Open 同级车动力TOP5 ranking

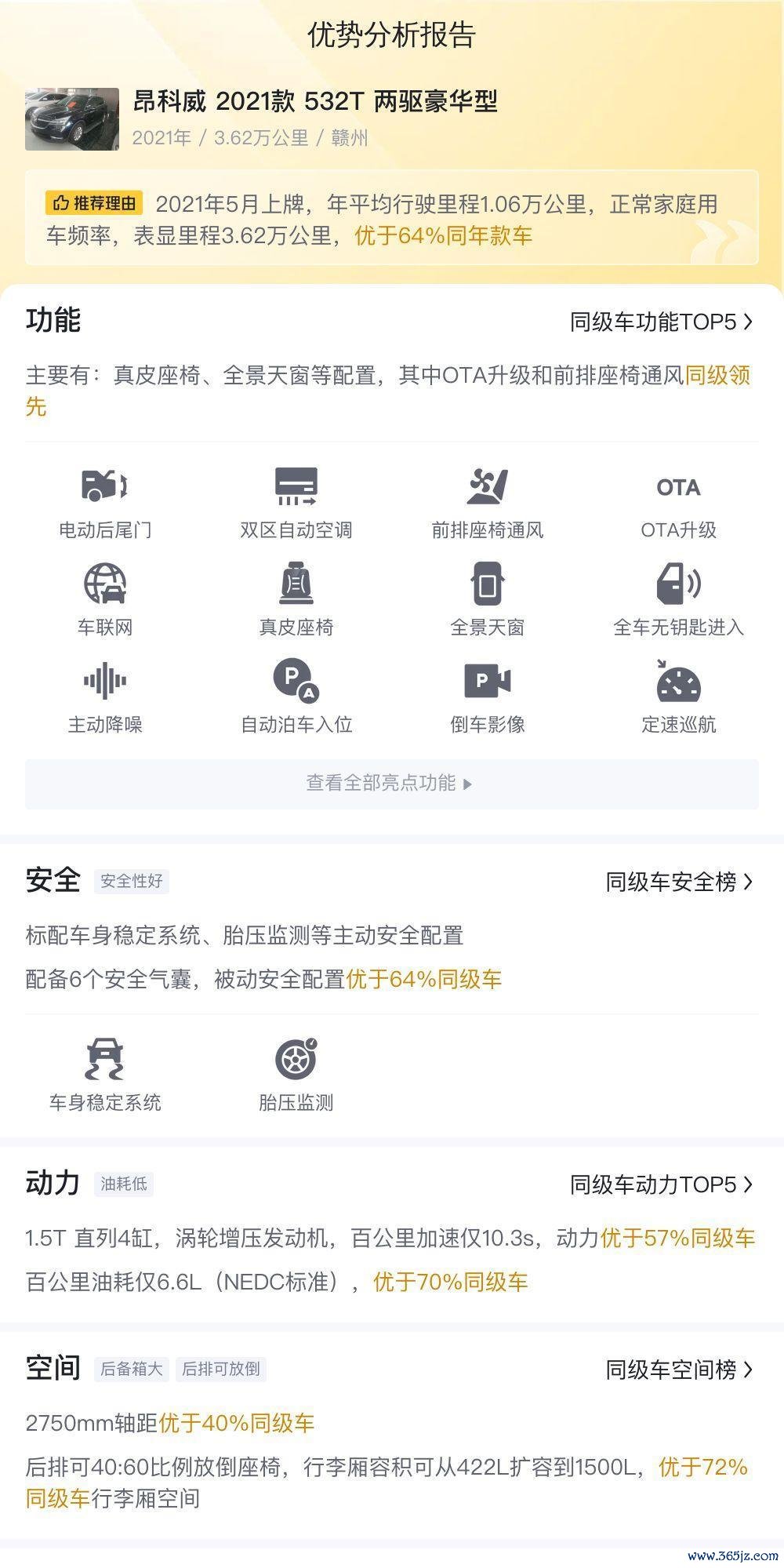pyautogui.click(x=661, y=1184)
